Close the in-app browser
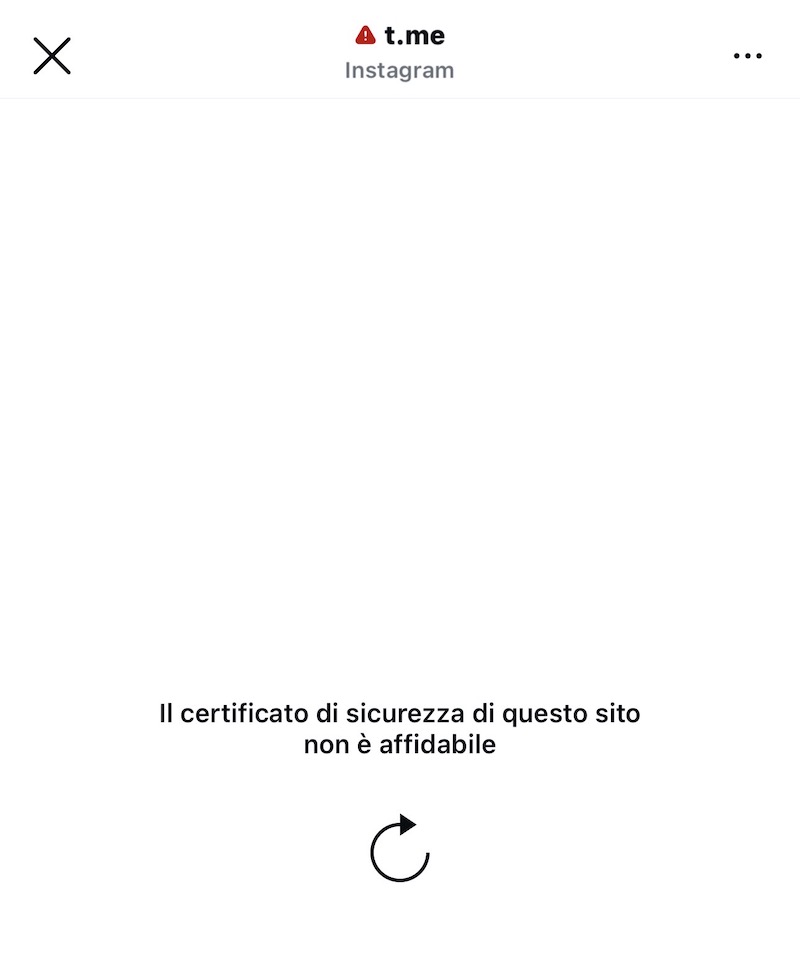Image resolution: width=800 pixels, height=958 pixels. click(x=52, y=56)
